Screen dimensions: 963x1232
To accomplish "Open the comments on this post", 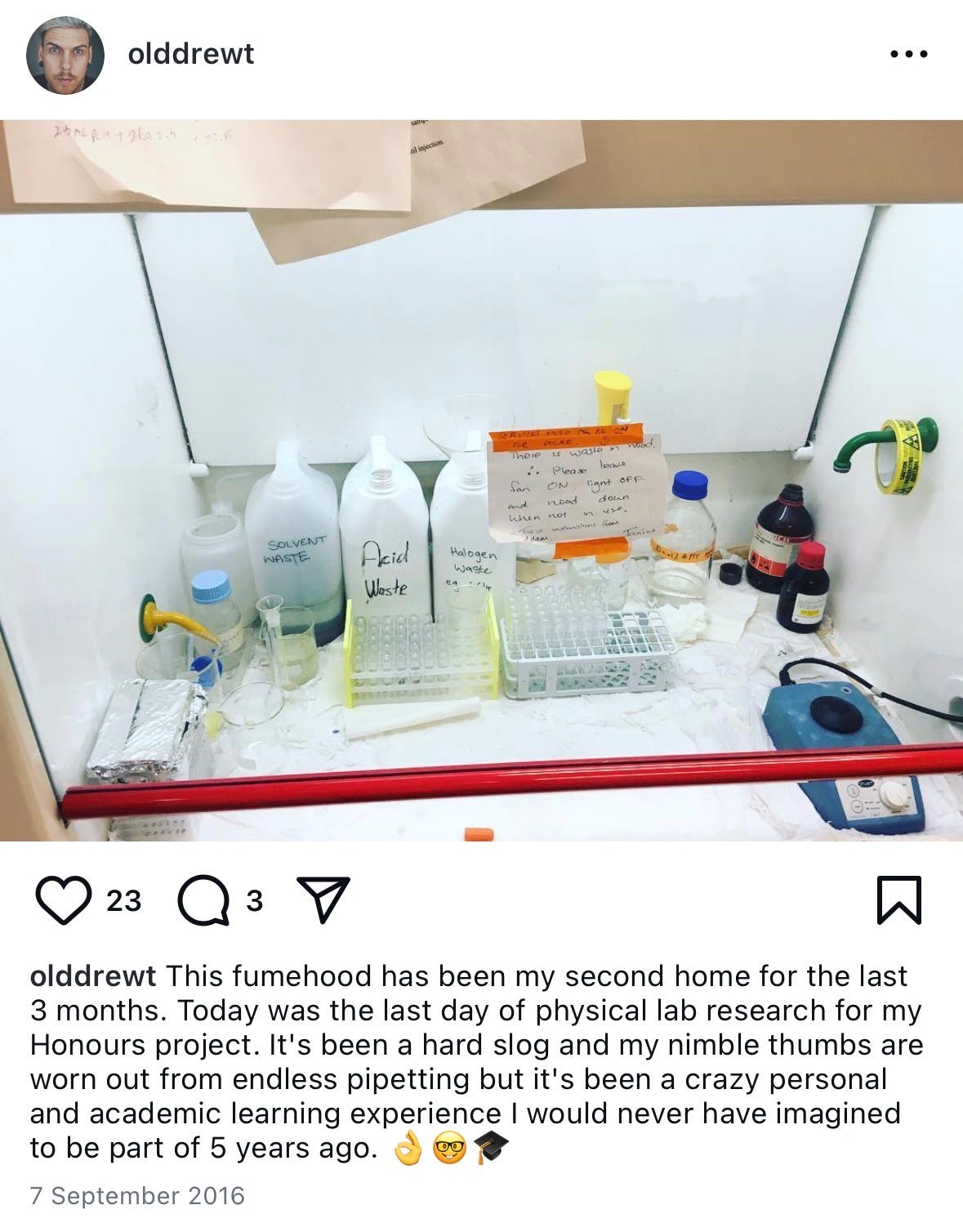I will [x=203, y=900].
